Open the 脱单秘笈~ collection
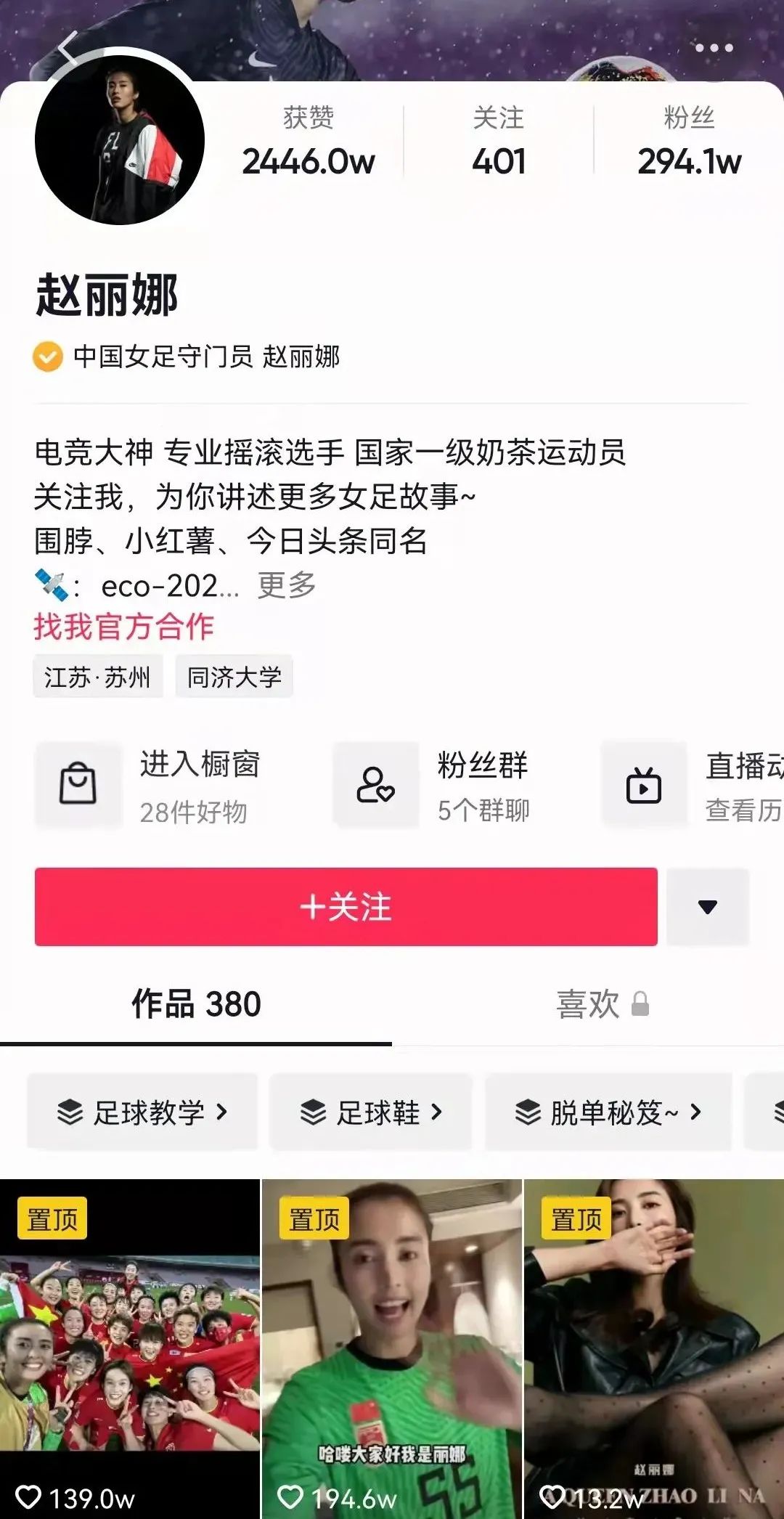784x1519 pixels. tap(608, 1112)
